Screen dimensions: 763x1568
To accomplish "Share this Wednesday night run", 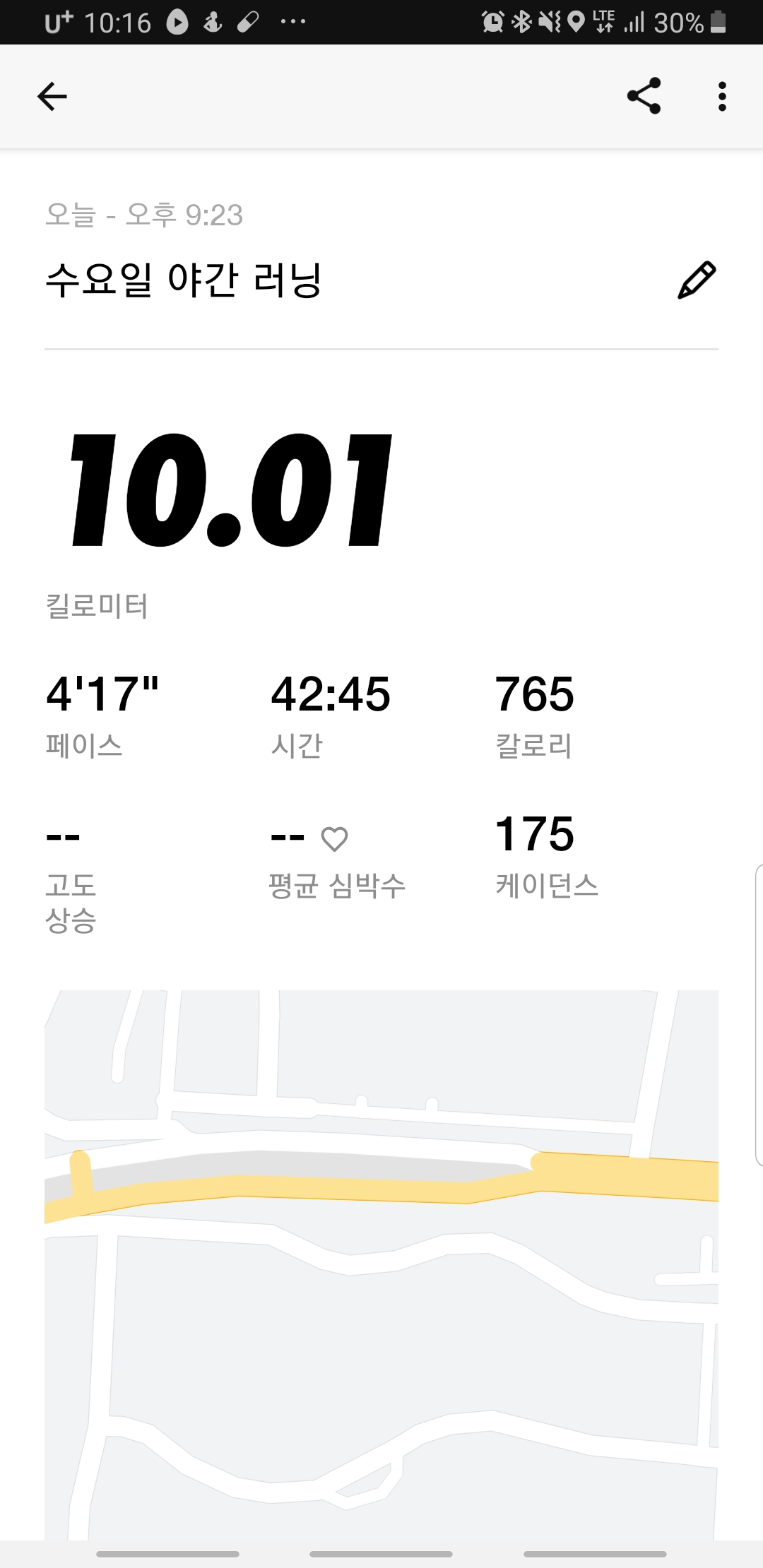I will 644,96.
